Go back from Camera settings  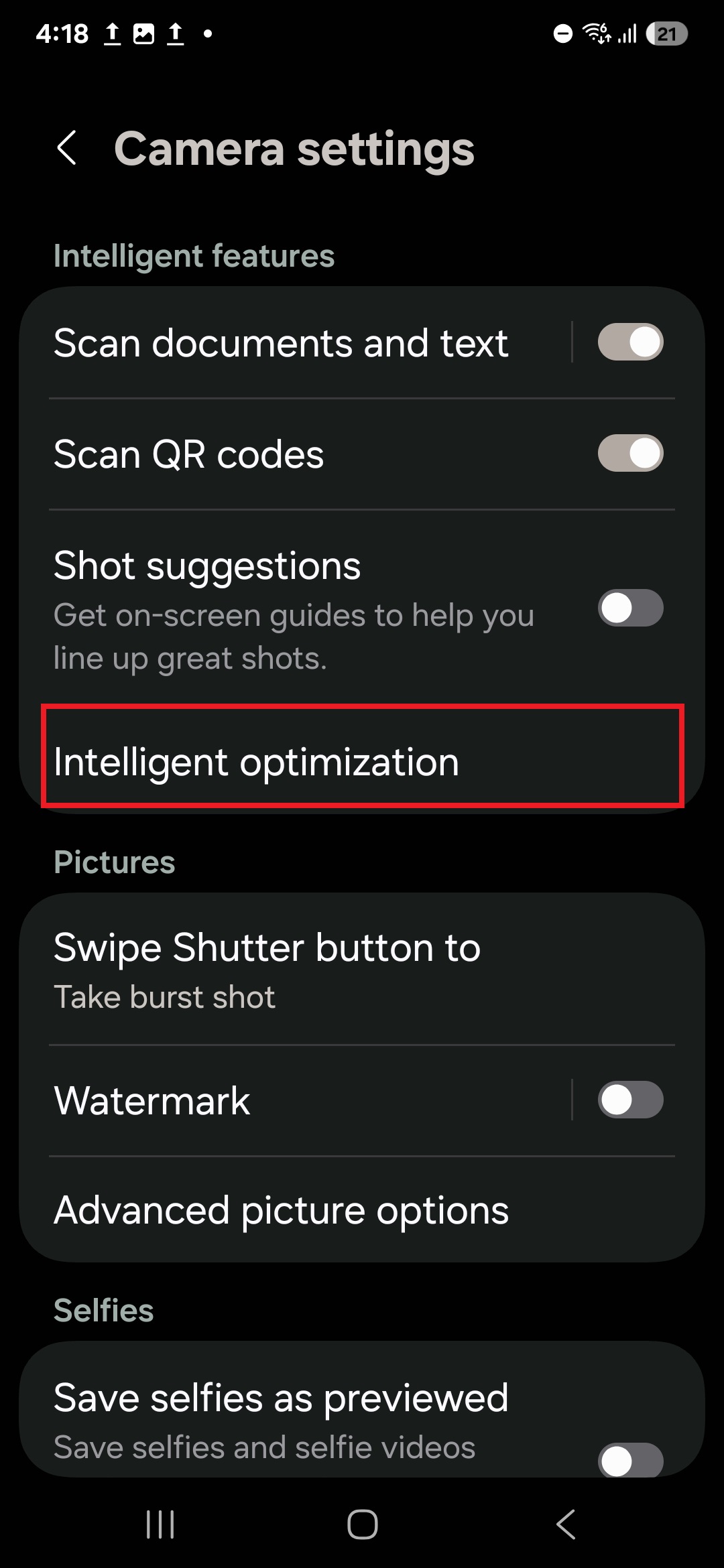(x=67, y=148)
